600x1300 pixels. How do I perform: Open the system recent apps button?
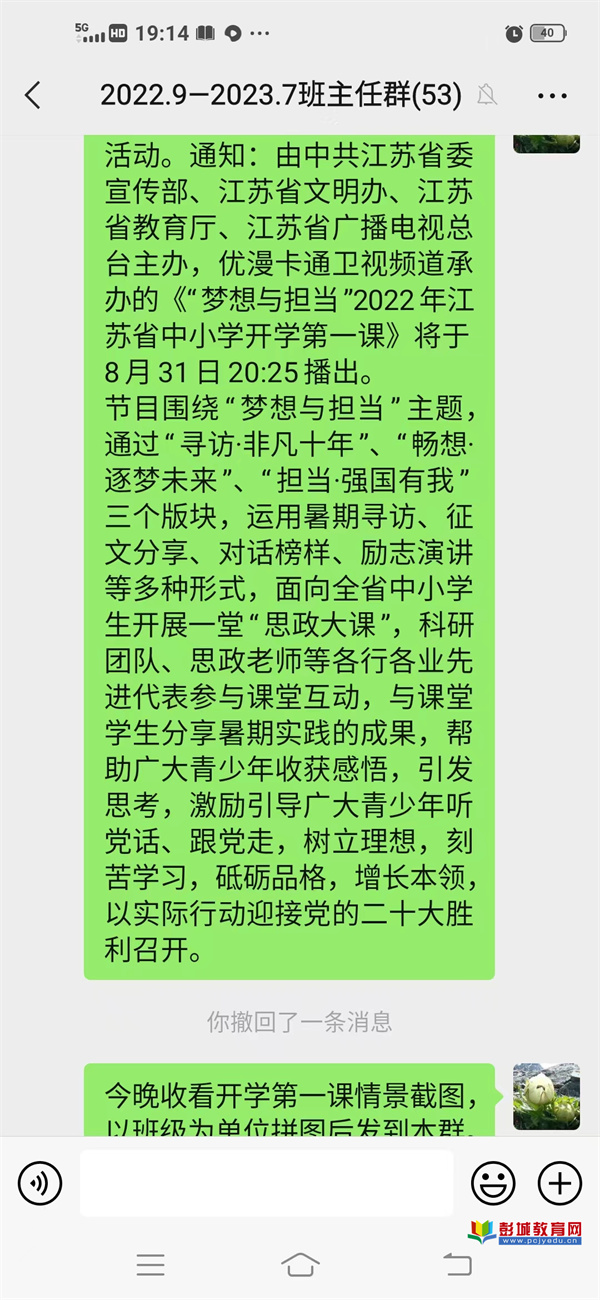(151, 1264)
